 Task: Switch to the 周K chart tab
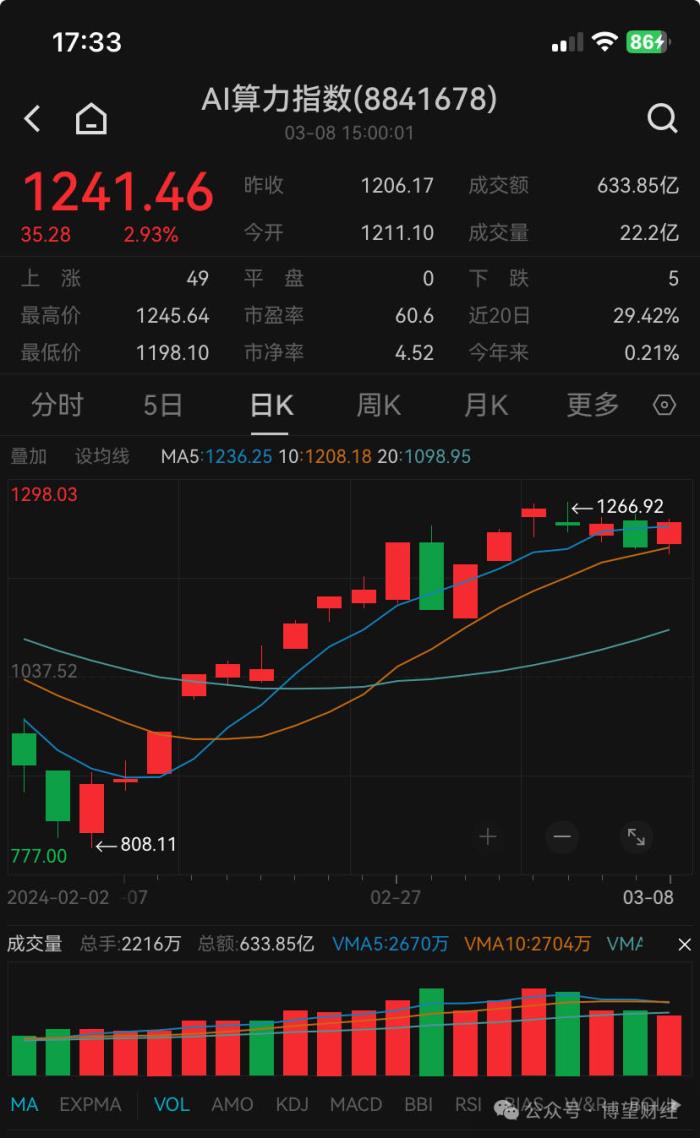[x=378, y=405]
